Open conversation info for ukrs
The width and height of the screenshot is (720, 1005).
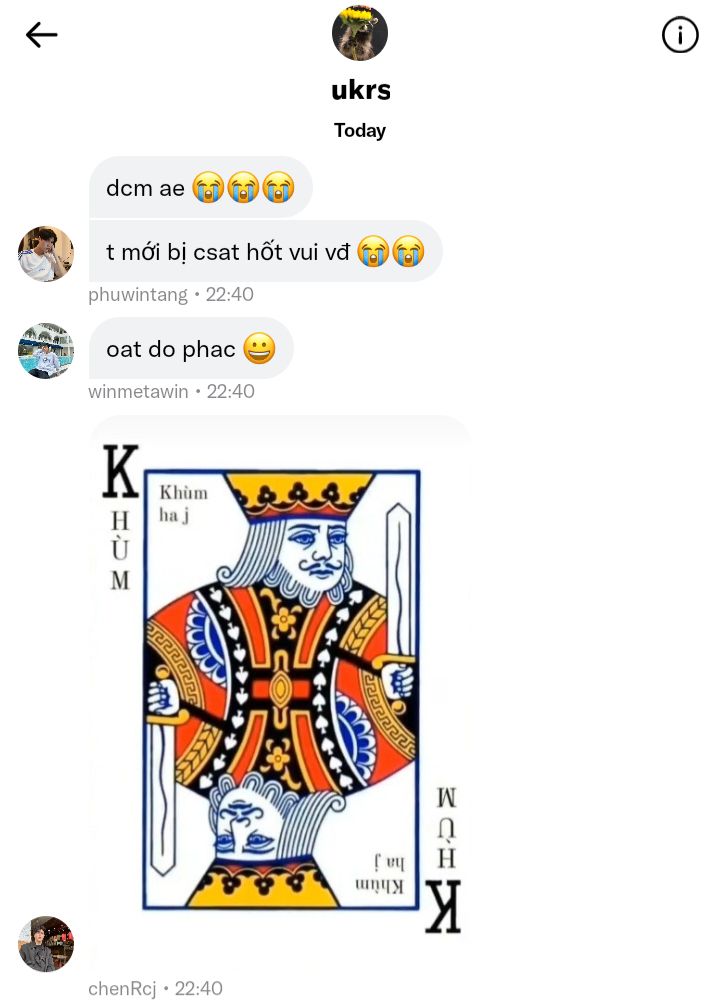tap(680, 36)
